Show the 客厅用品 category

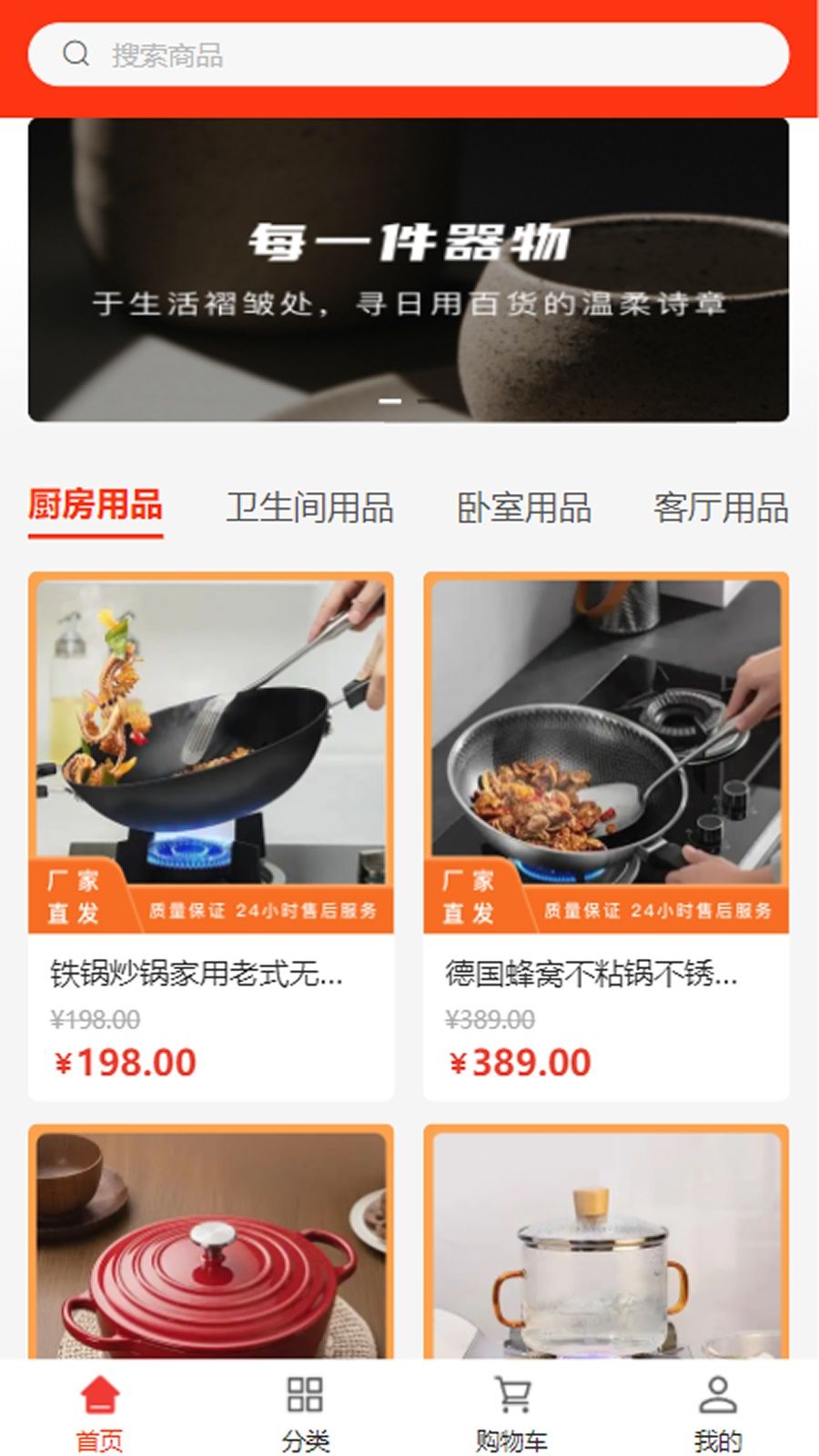[720, 508]
